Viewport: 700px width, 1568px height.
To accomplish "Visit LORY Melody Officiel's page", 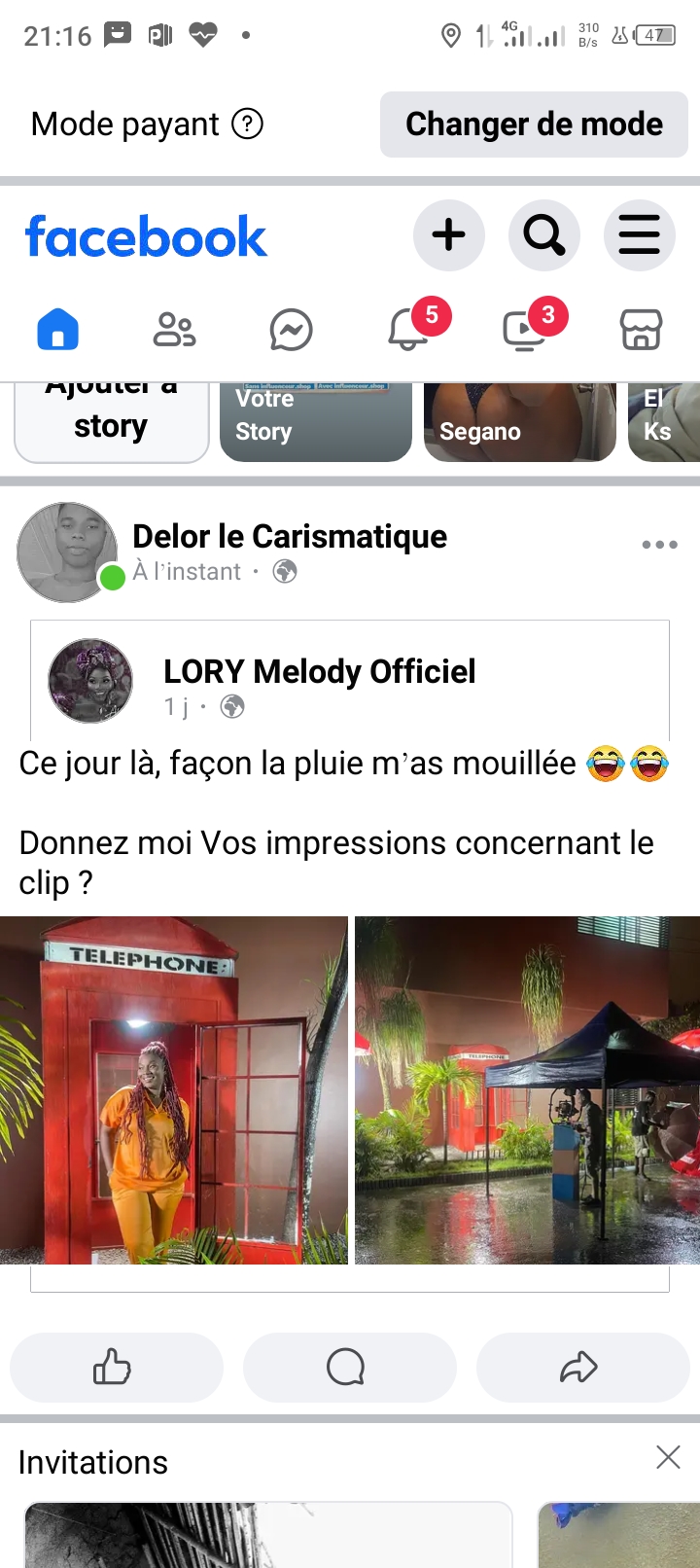I will pos(320,671).
